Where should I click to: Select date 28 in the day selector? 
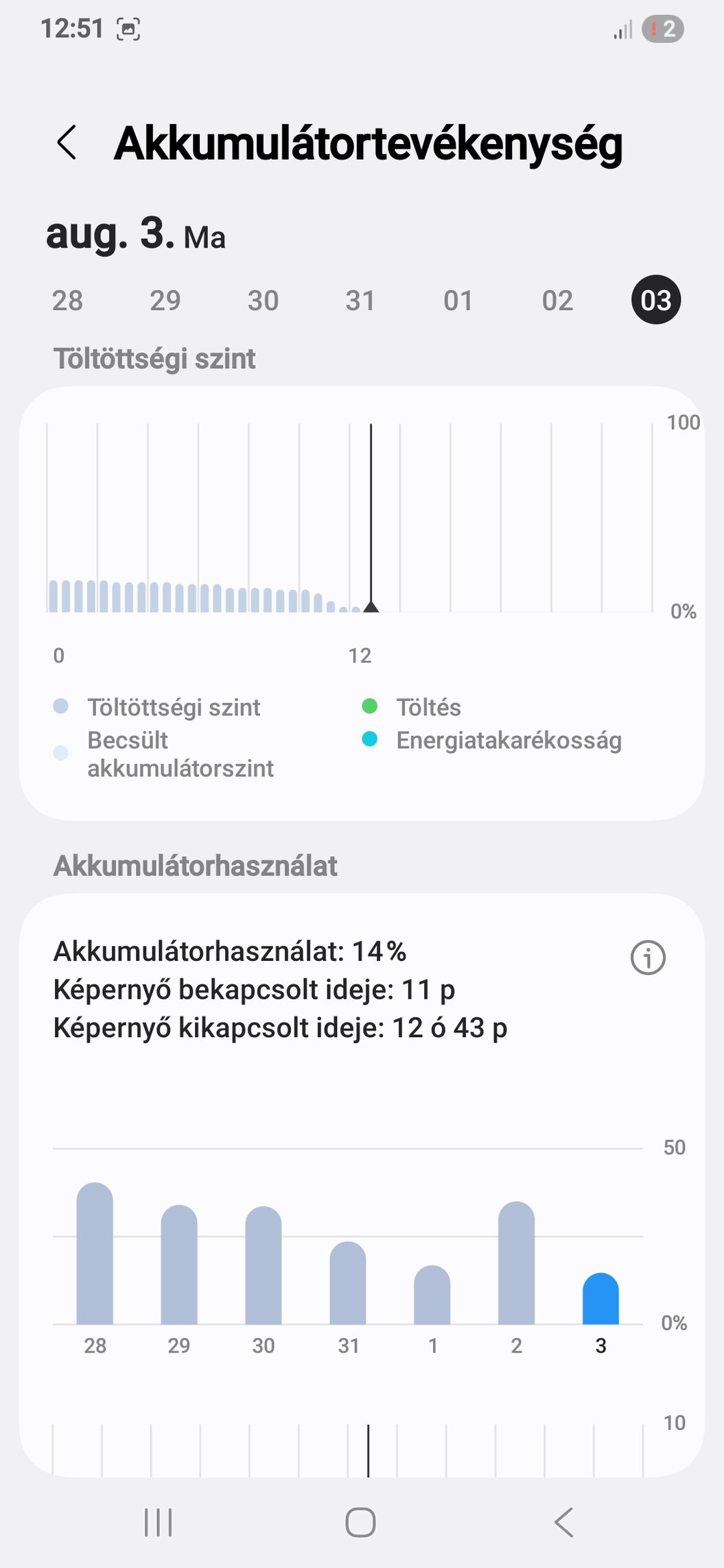67,300
